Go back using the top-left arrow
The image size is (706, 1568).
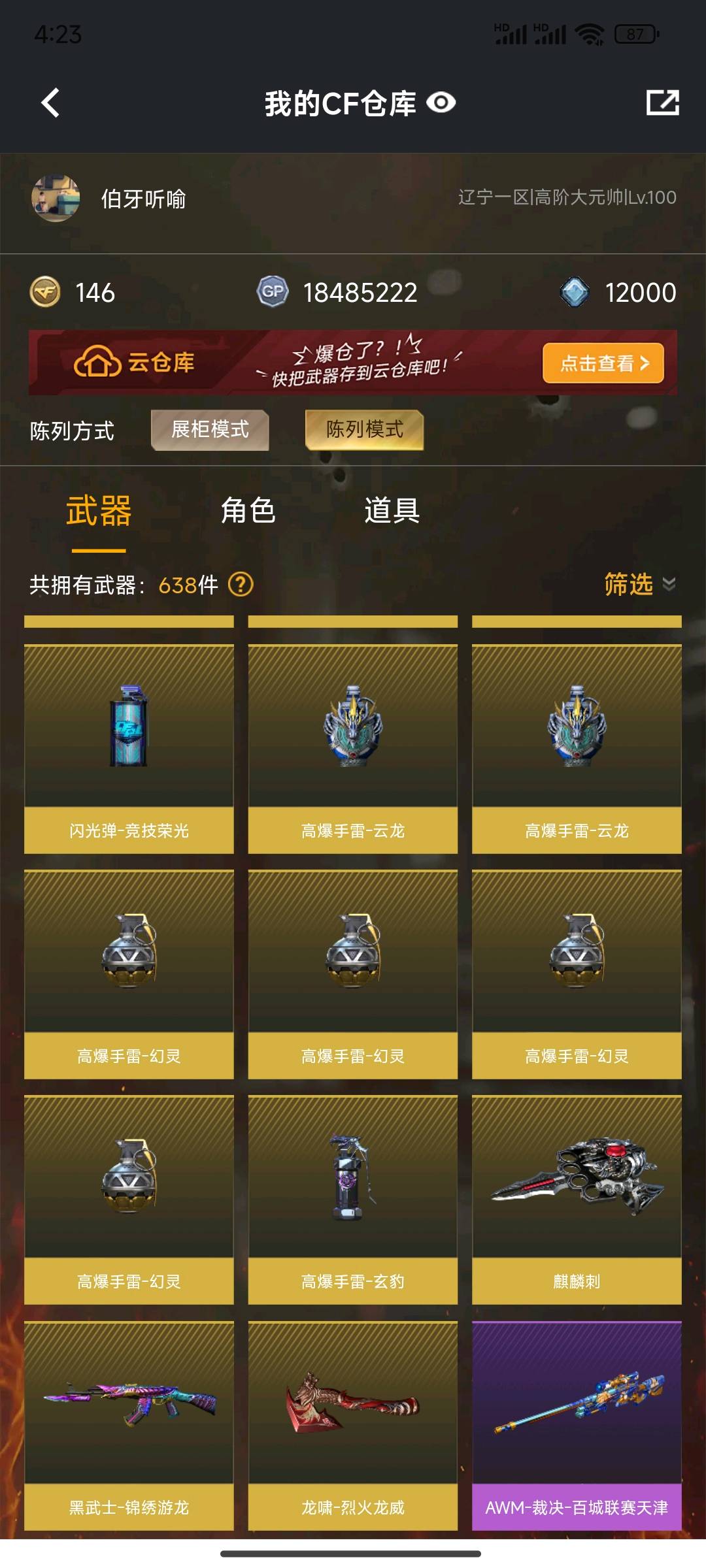coord(51,103)
